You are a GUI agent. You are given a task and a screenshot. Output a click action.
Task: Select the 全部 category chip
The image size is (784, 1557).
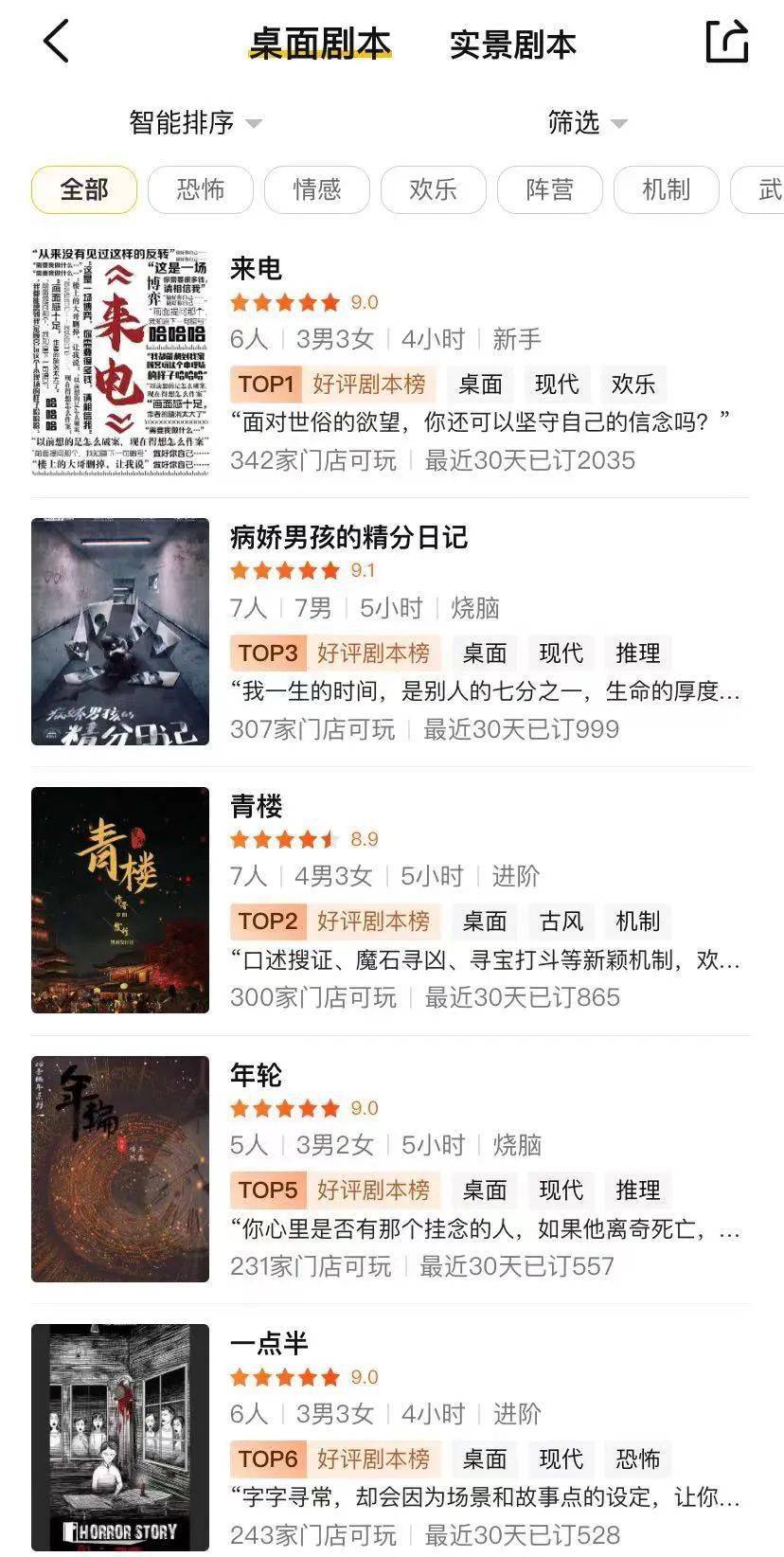coord(84,189)
